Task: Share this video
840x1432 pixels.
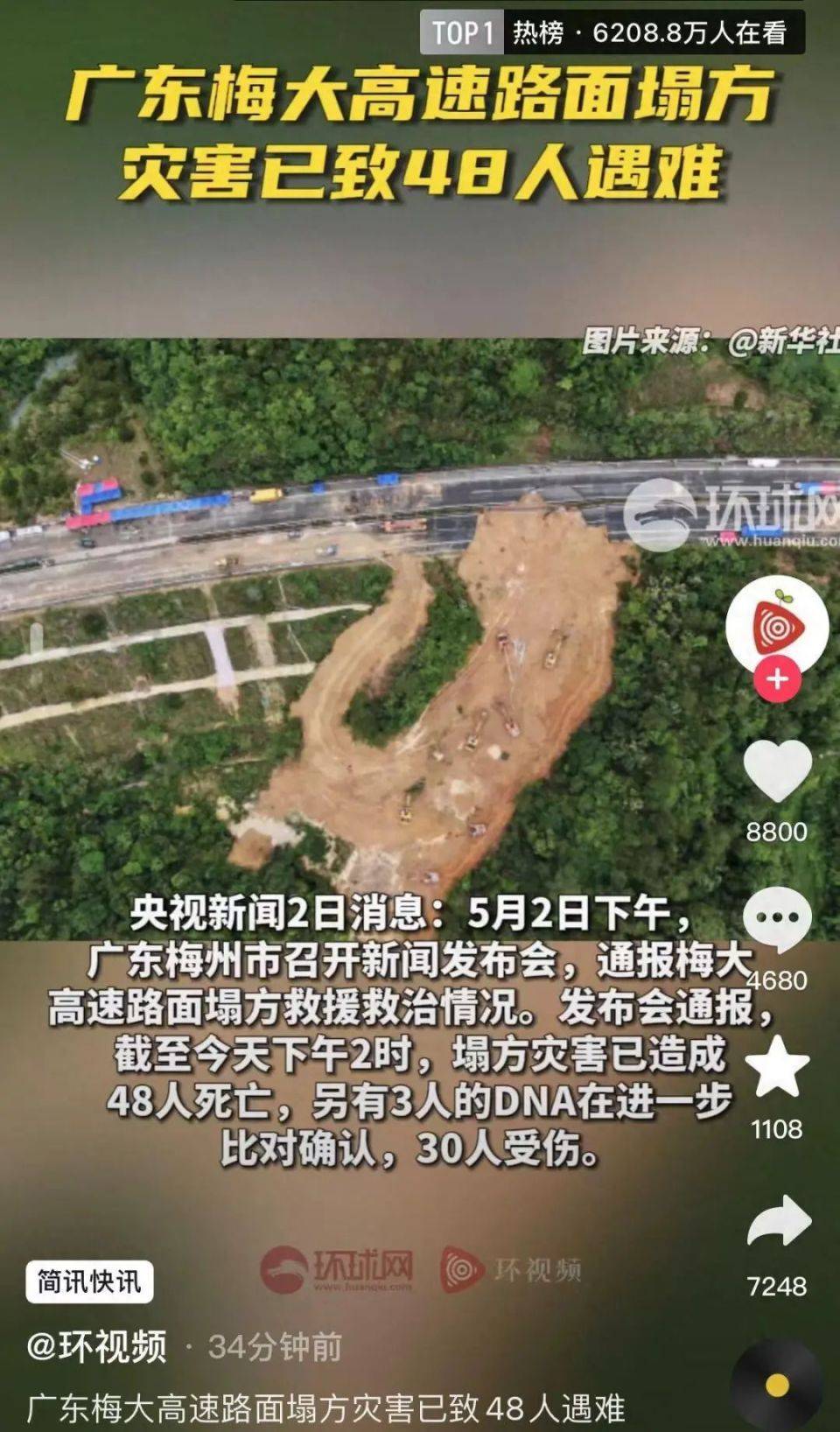Action: click(777, 1222)
